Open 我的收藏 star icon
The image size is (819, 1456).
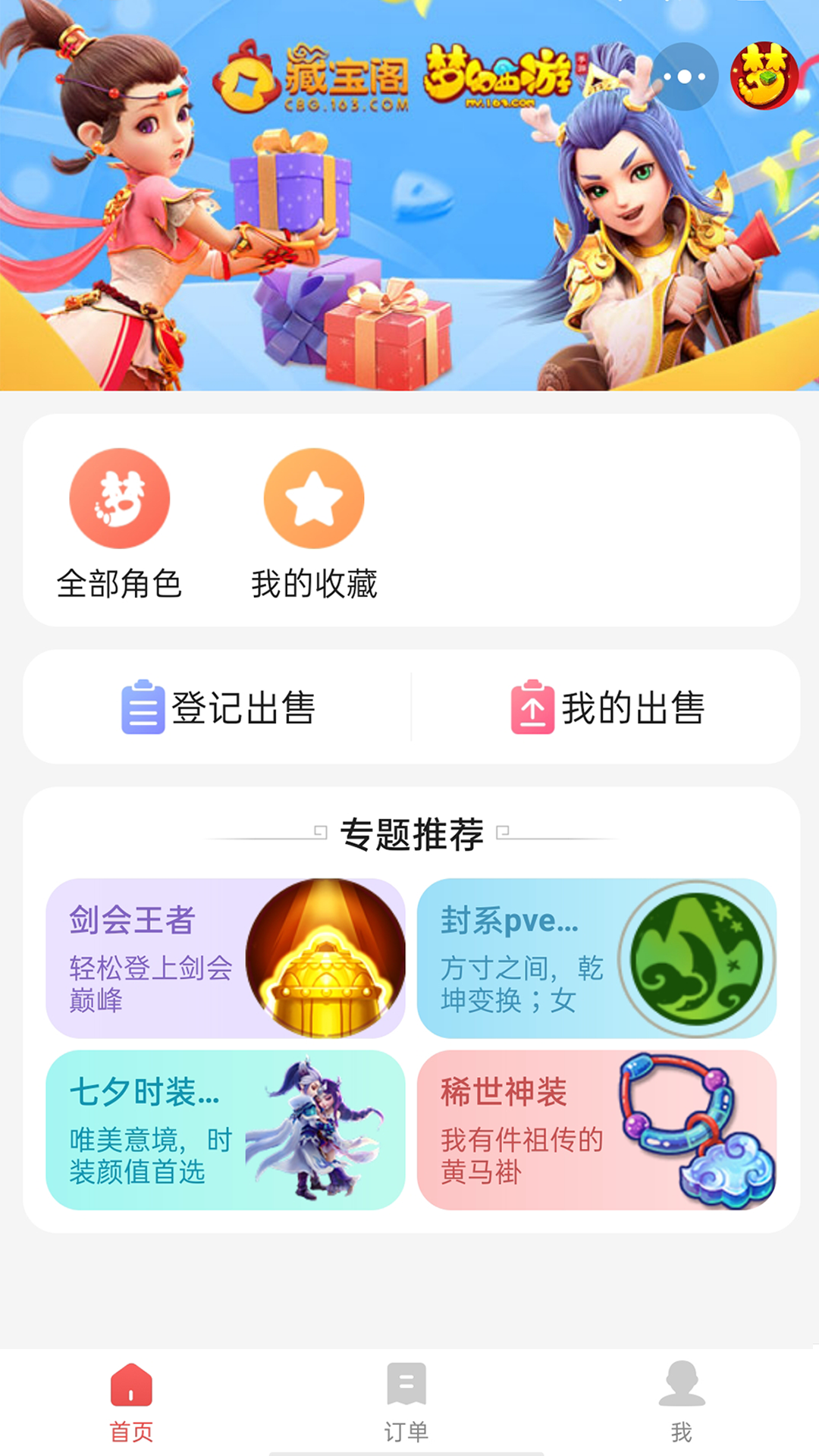coord(312,499)
